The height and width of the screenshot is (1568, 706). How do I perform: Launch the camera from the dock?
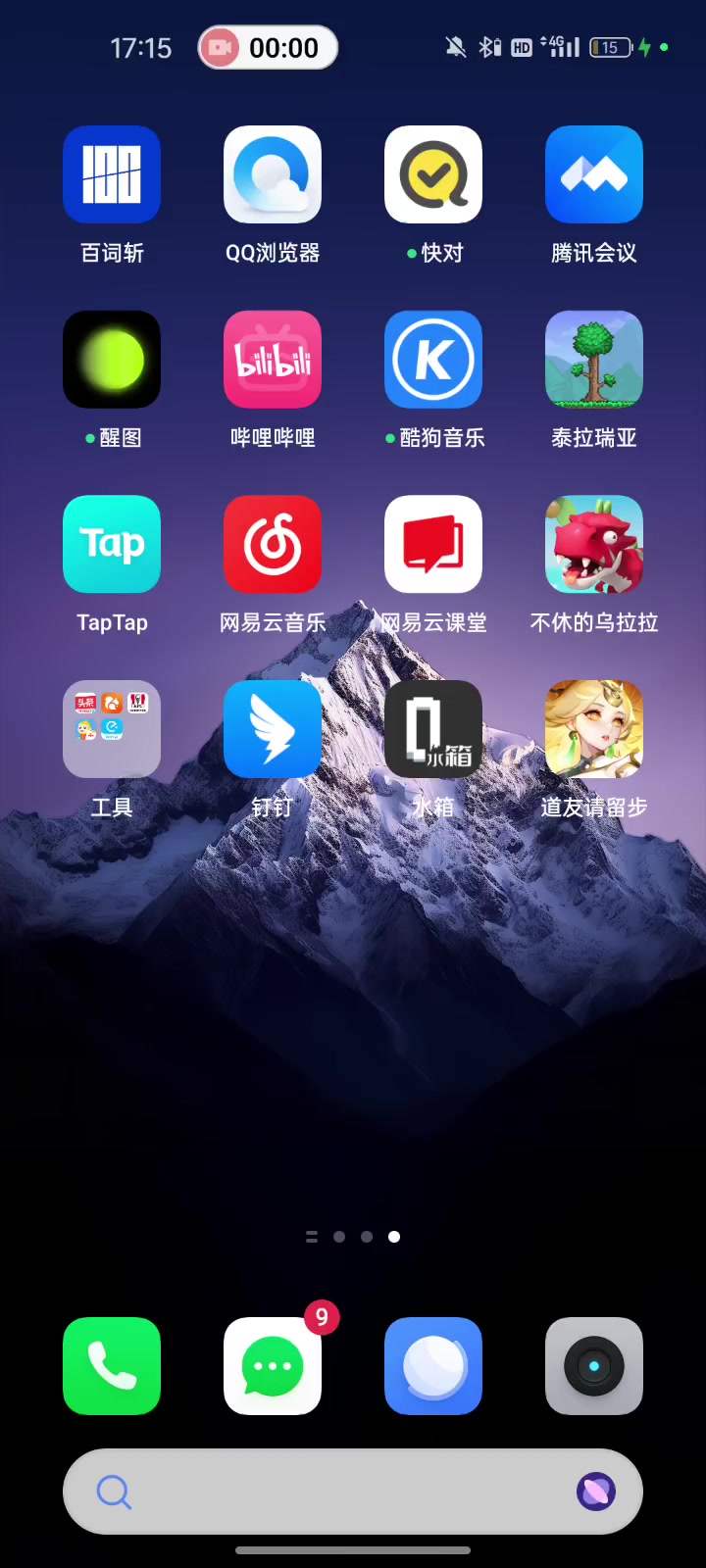pyautogui.click(x=594, y=1366)
